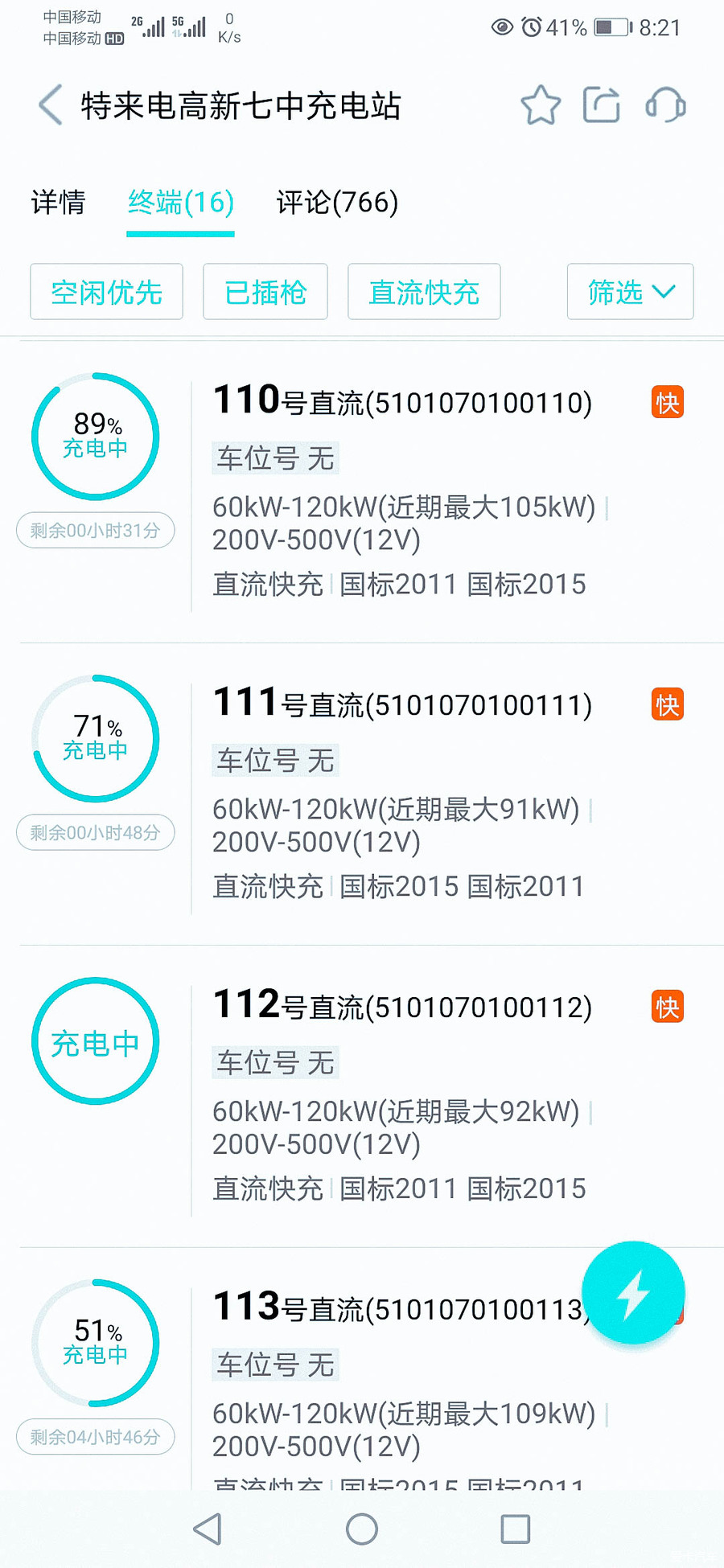
Task: Open terminal 110号直流 details
Action: click(x=362, y=492)
